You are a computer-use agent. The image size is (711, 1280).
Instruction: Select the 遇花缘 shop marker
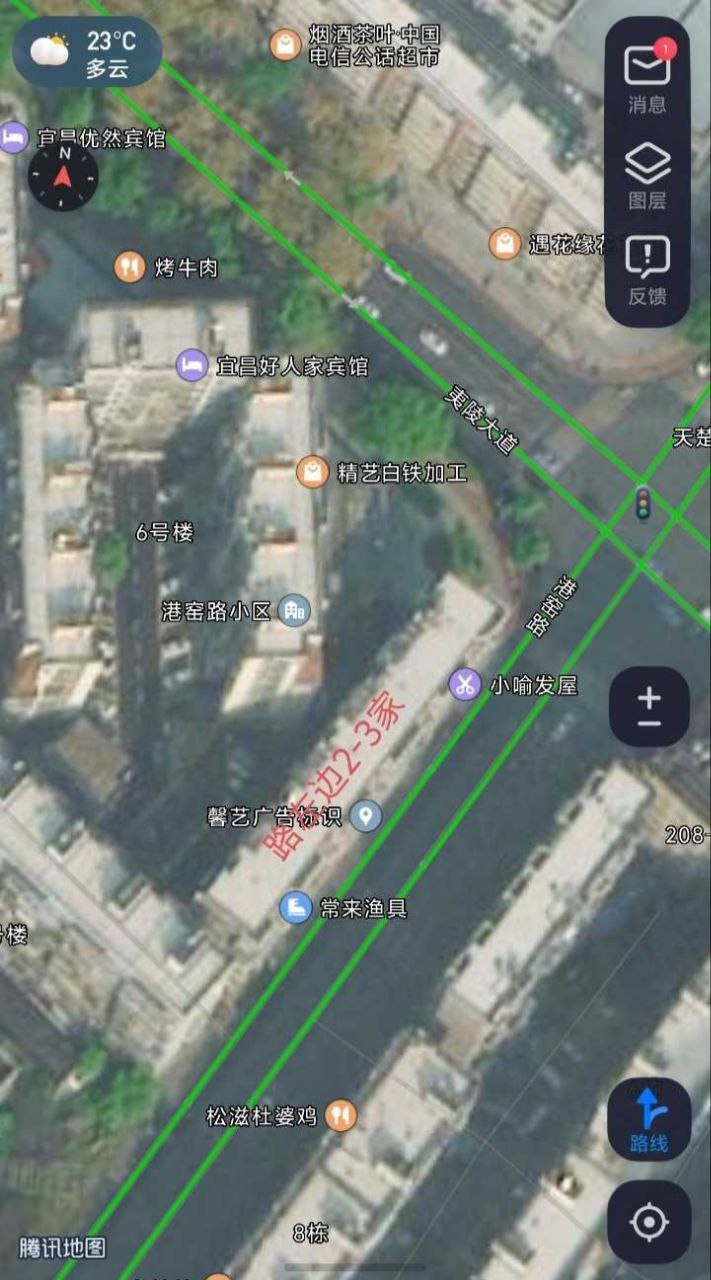tap(504, 243)
